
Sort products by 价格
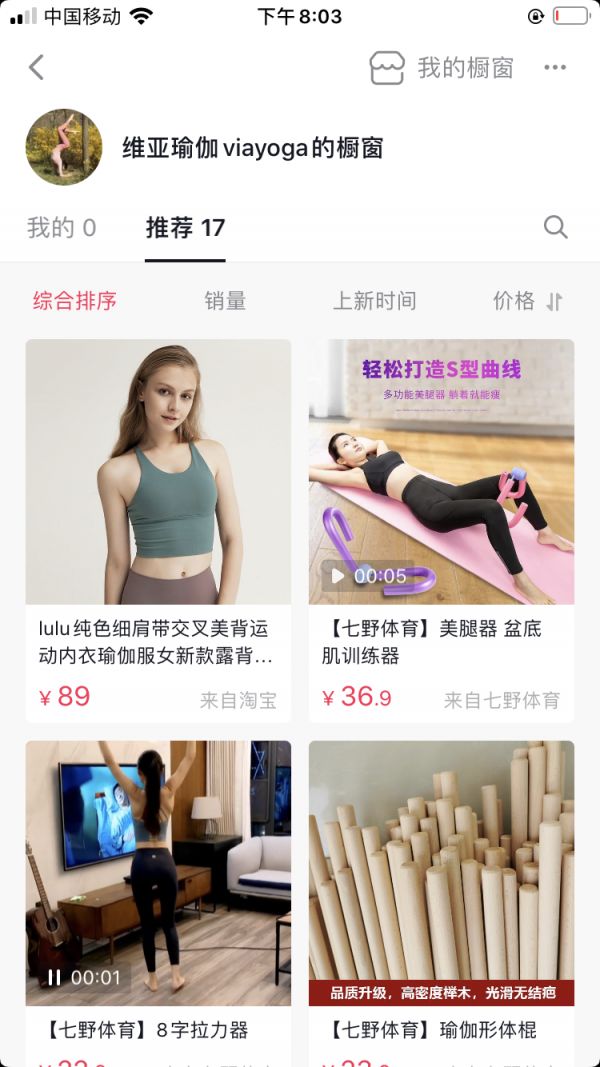coord(528,301)
